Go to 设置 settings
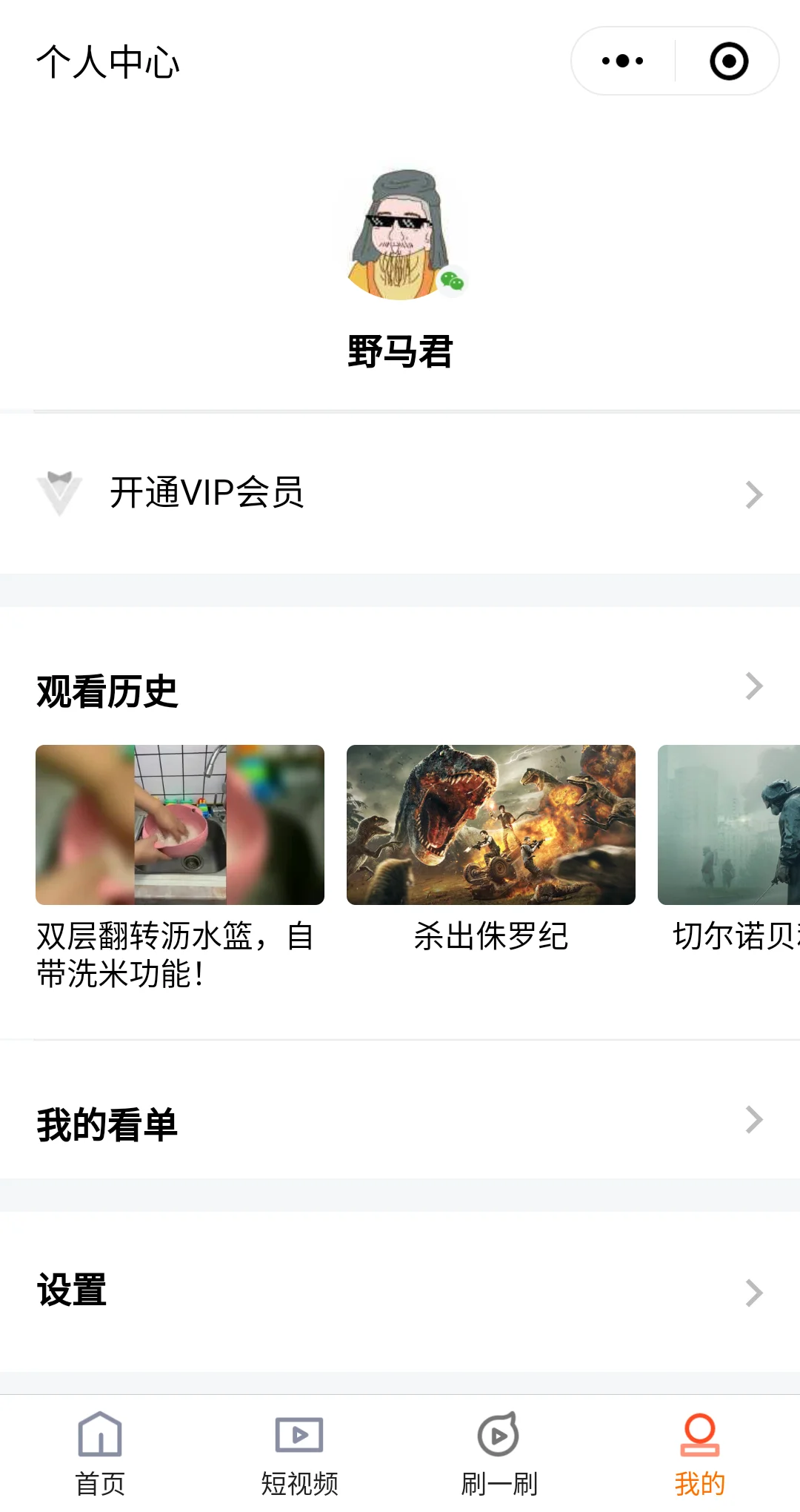Image resolution: width=800 pixels, height=1512 pixels. pos(400,1292)
